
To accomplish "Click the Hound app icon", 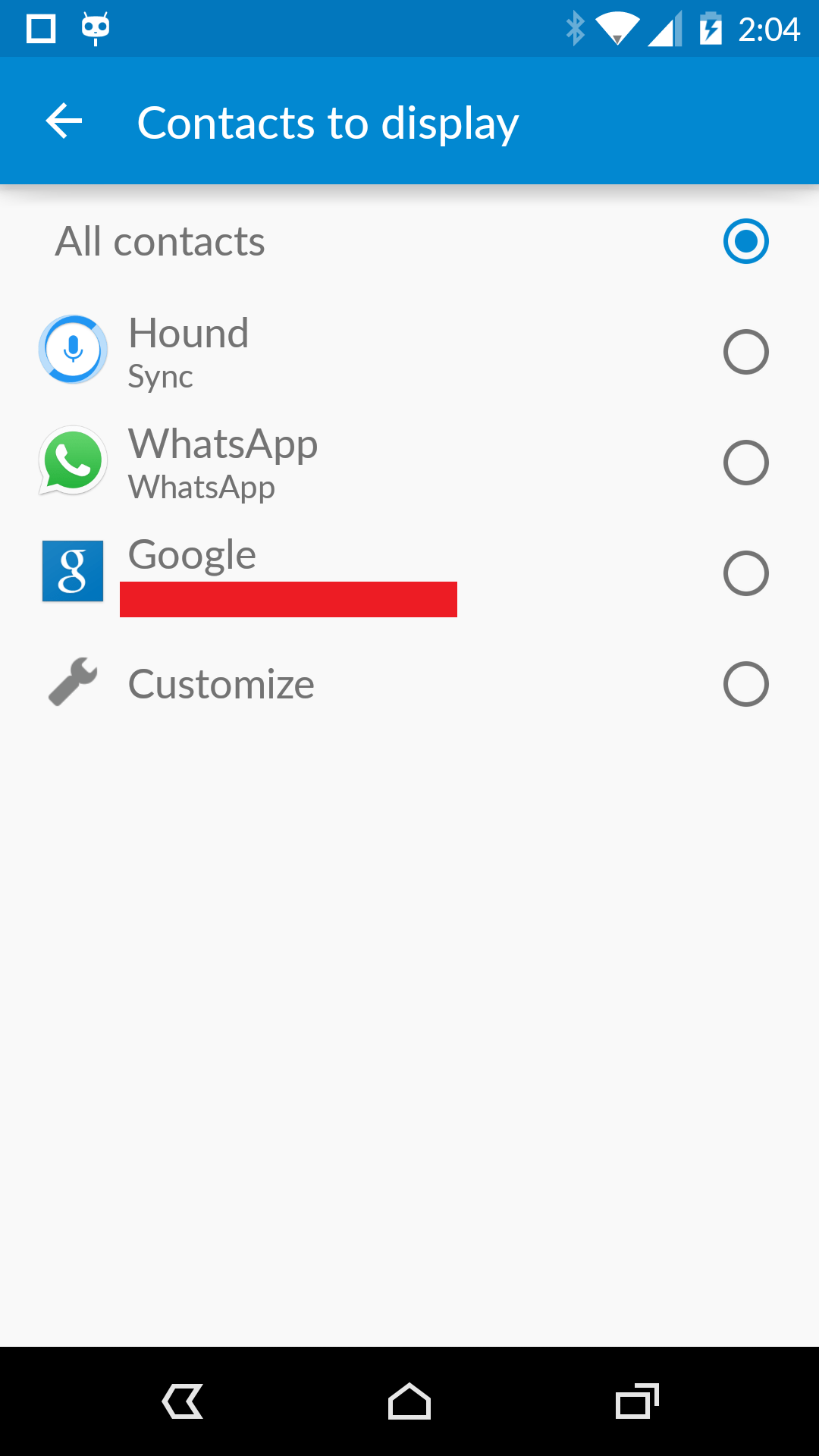I will click(72, 350).
